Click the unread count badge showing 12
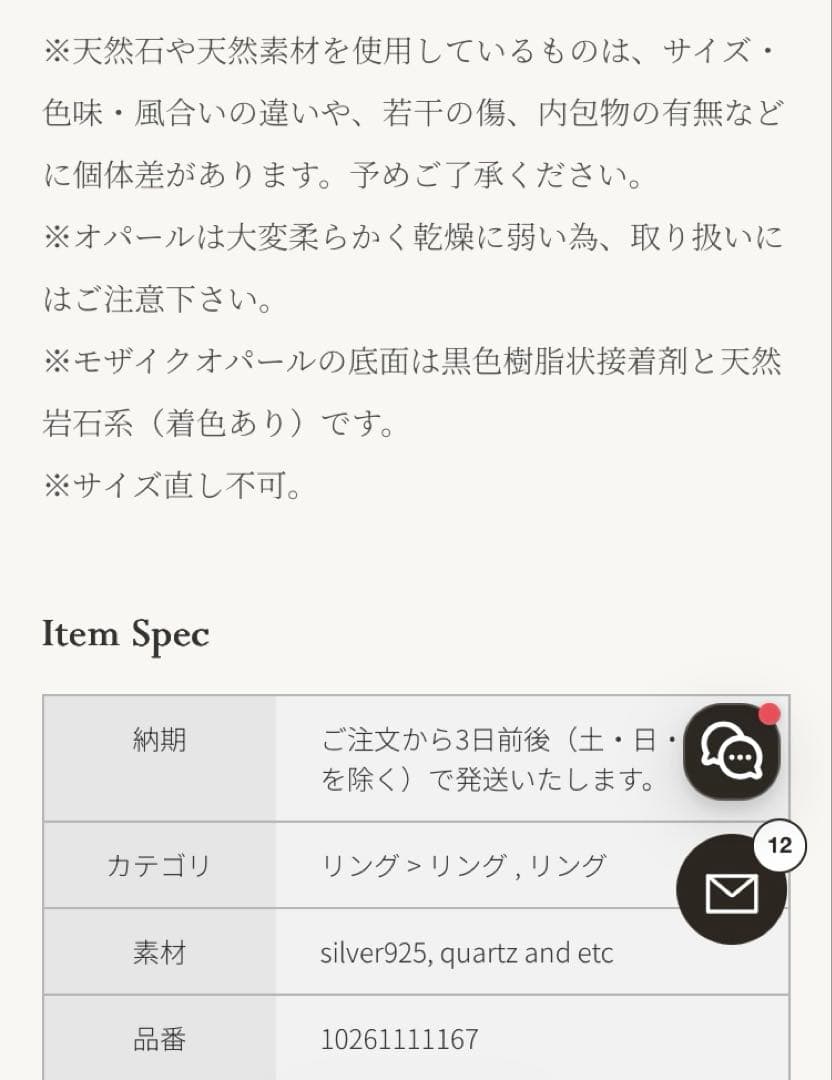Image resolution: width=832 pixels, height=1080 pixels. tap(778, 843)
